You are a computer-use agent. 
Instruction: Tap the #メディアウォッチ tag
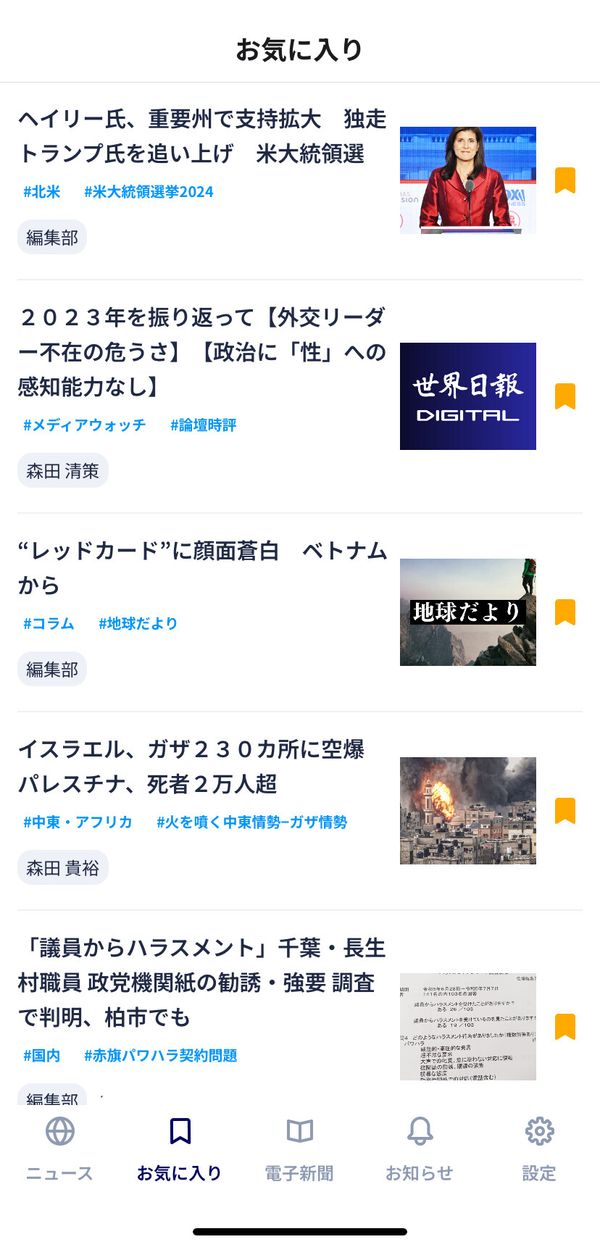[x=84, y=425]
